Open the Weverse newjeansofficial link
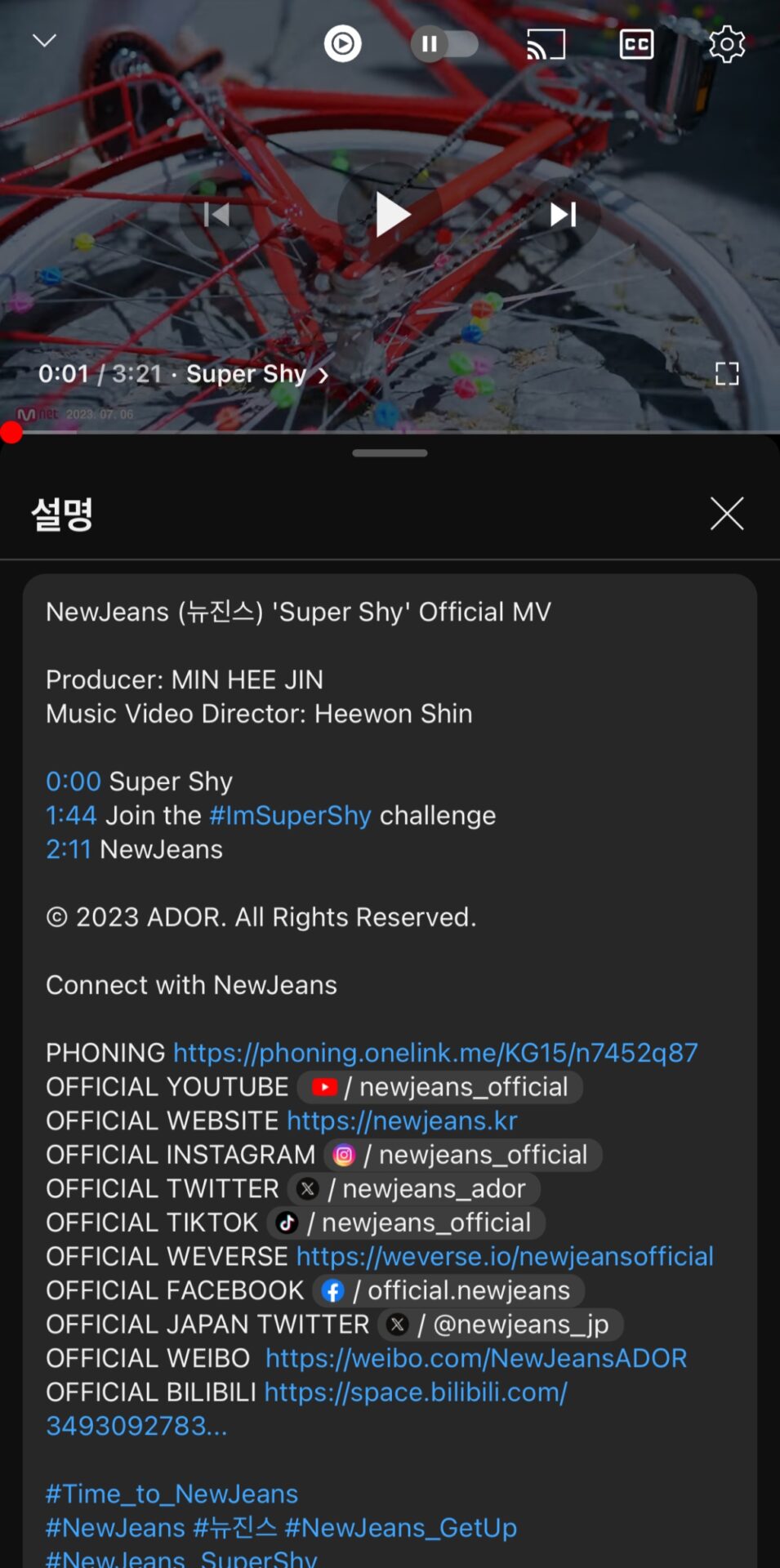The height and width of the screenshot is (1568, 780). click(505, 1256)
